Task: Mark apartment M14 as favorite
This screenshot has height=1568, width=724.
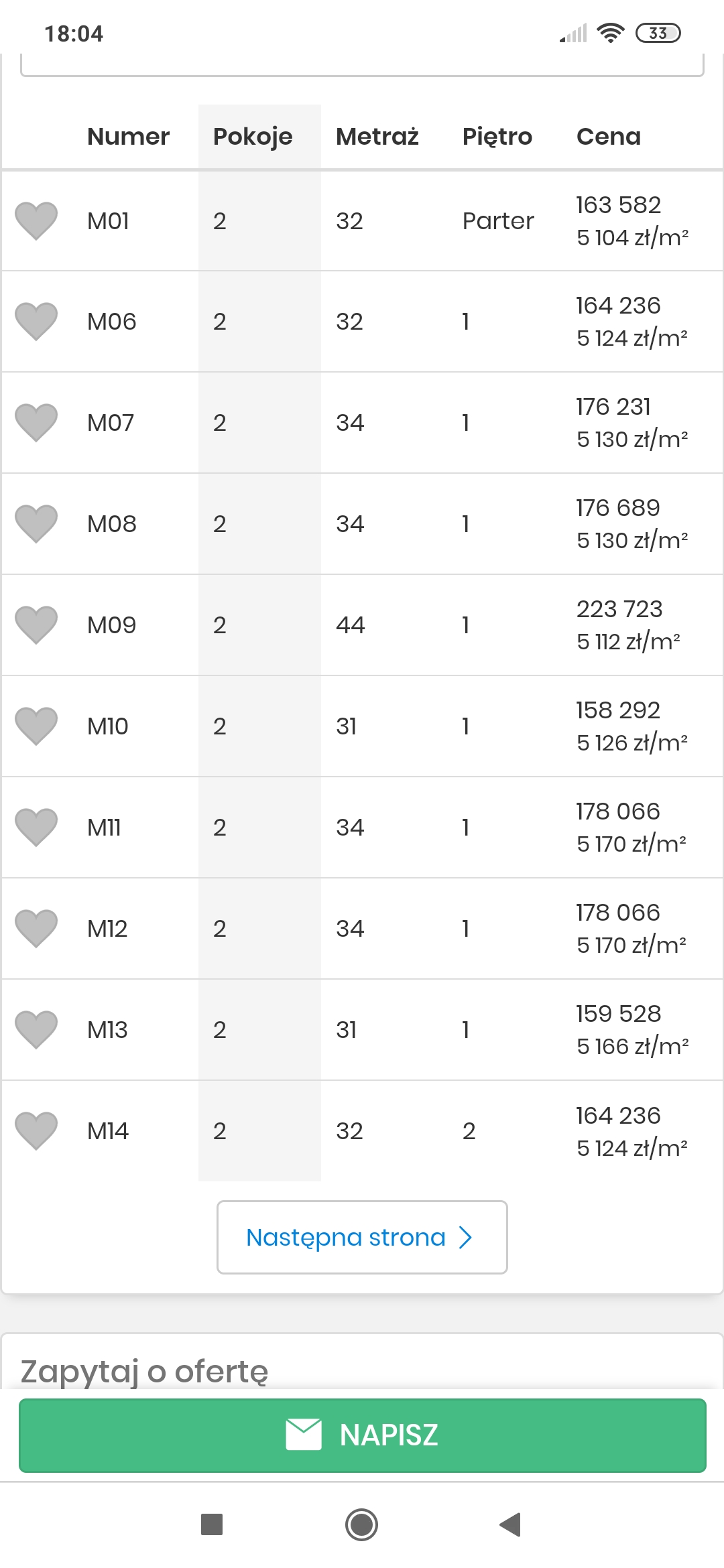Action: [x=36, y=1130]
